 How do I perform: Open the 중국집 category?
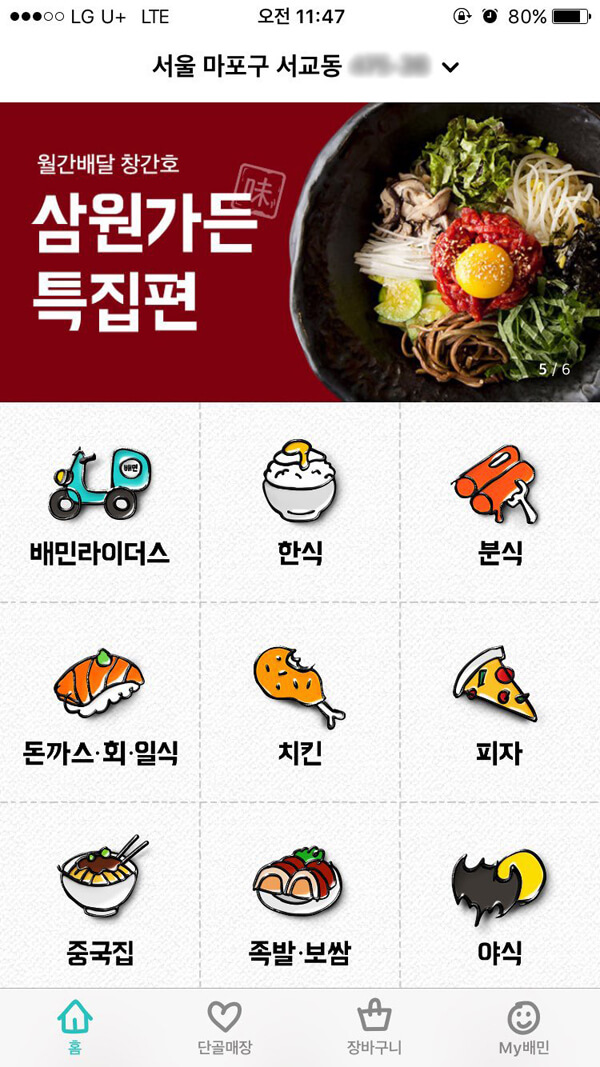click(x=100, y=900)
